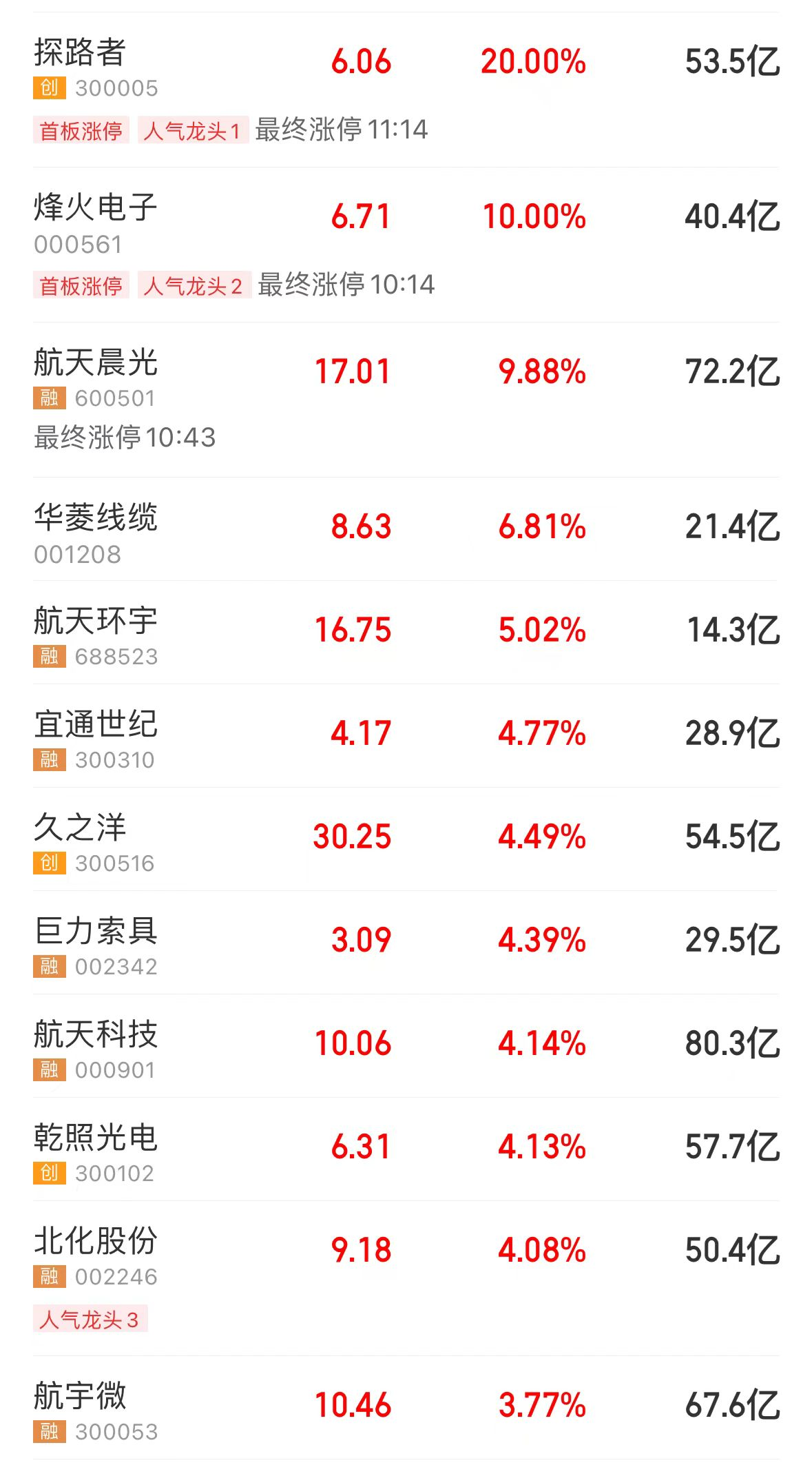
Task: Tap the 最终涨停 10:43 text under 航天晨光
Action: pos(124,436)
